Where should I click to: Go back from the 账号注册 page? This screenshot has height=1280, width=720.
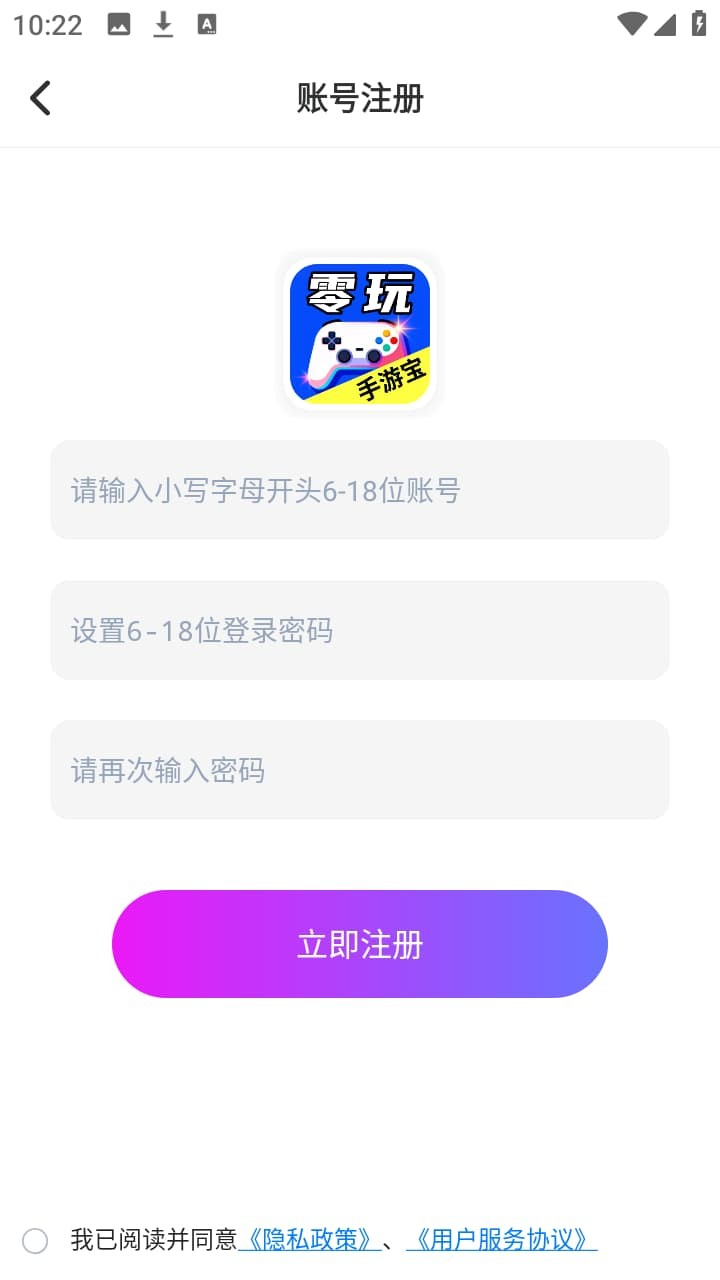(40, 98)
